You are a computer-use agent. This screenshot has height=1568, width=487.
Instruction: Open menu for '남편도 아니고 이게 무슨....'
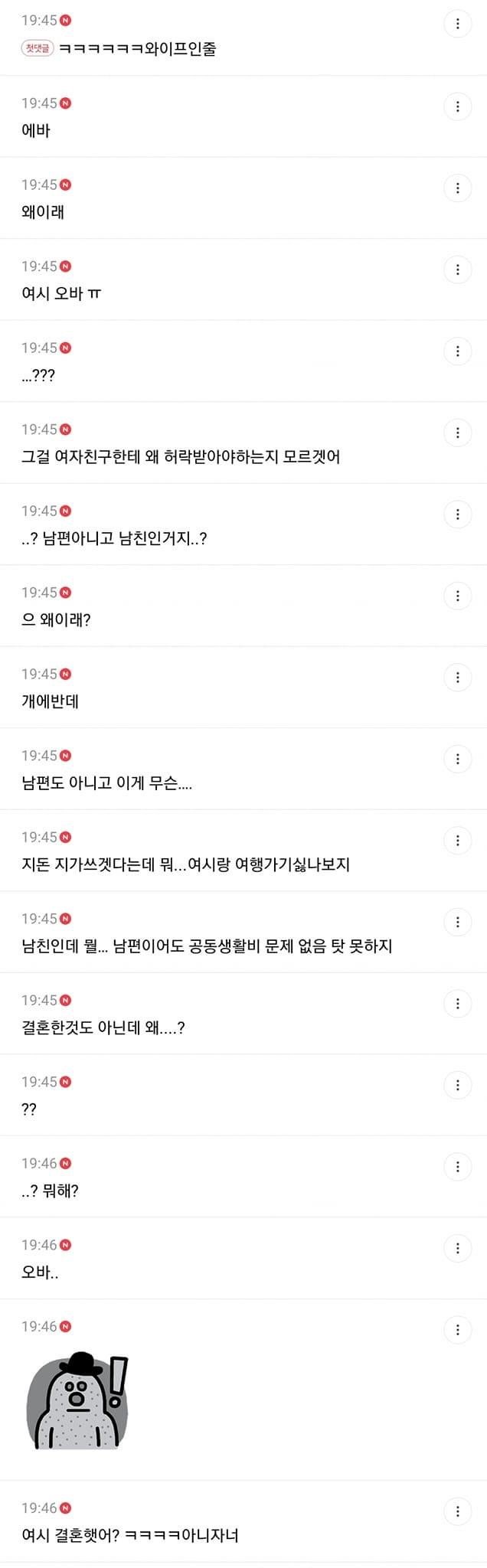coord(457,759)
